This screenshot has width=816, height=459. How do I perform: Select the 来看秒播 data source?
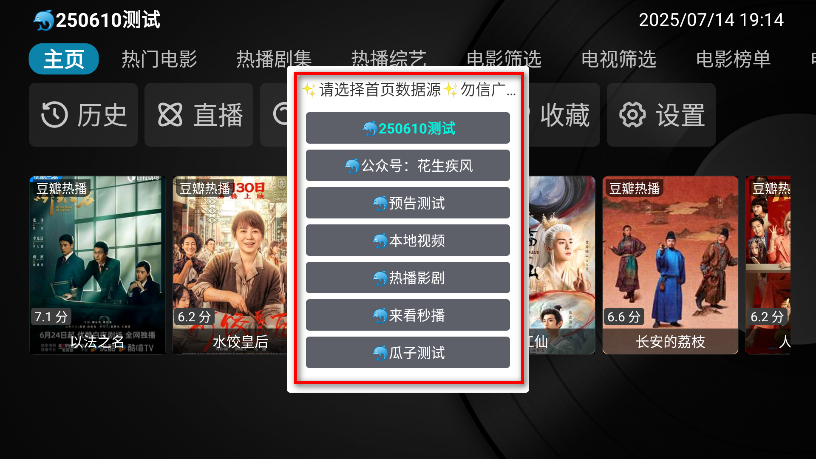point(408,315)
